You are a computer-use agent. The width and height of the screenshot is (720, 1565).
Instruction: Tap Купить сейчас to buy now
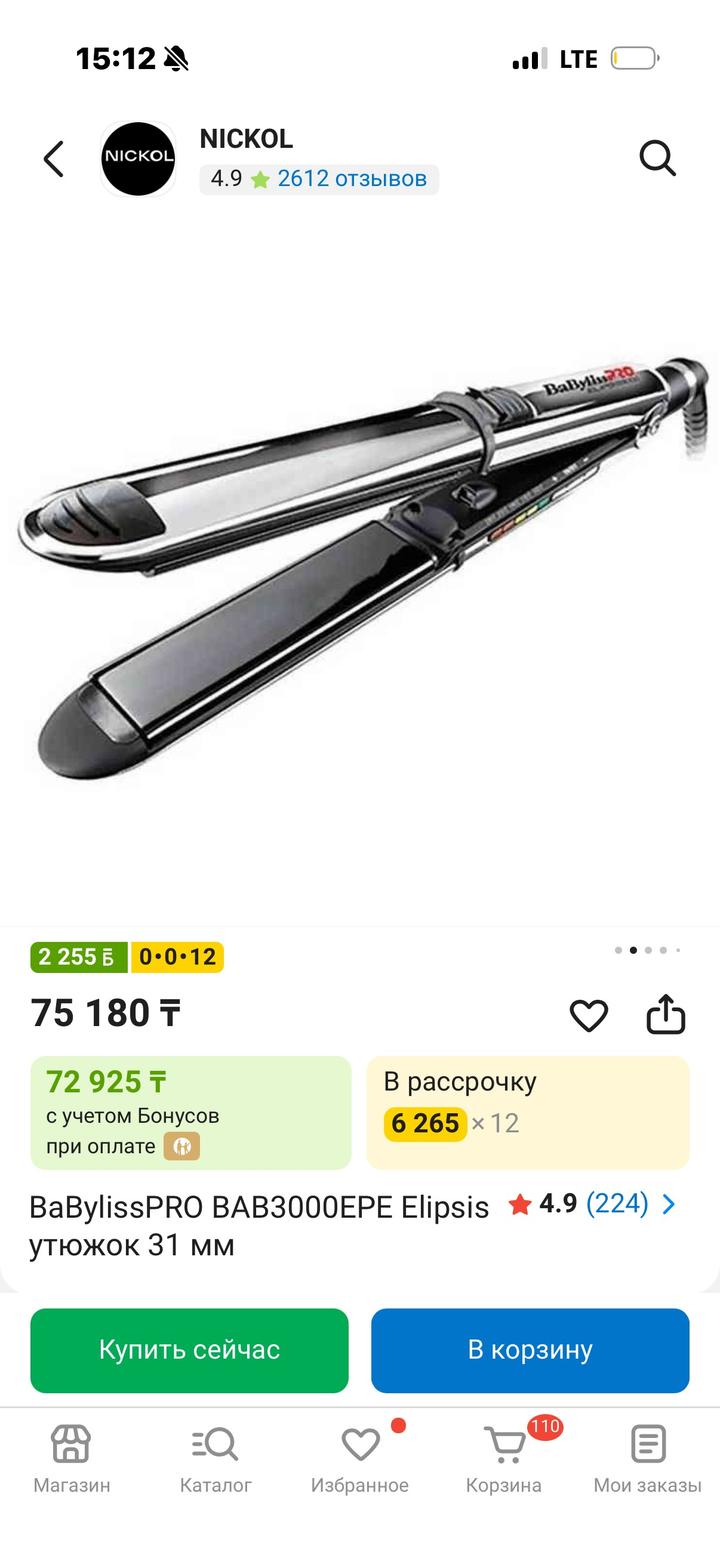tap(189, 1350)
